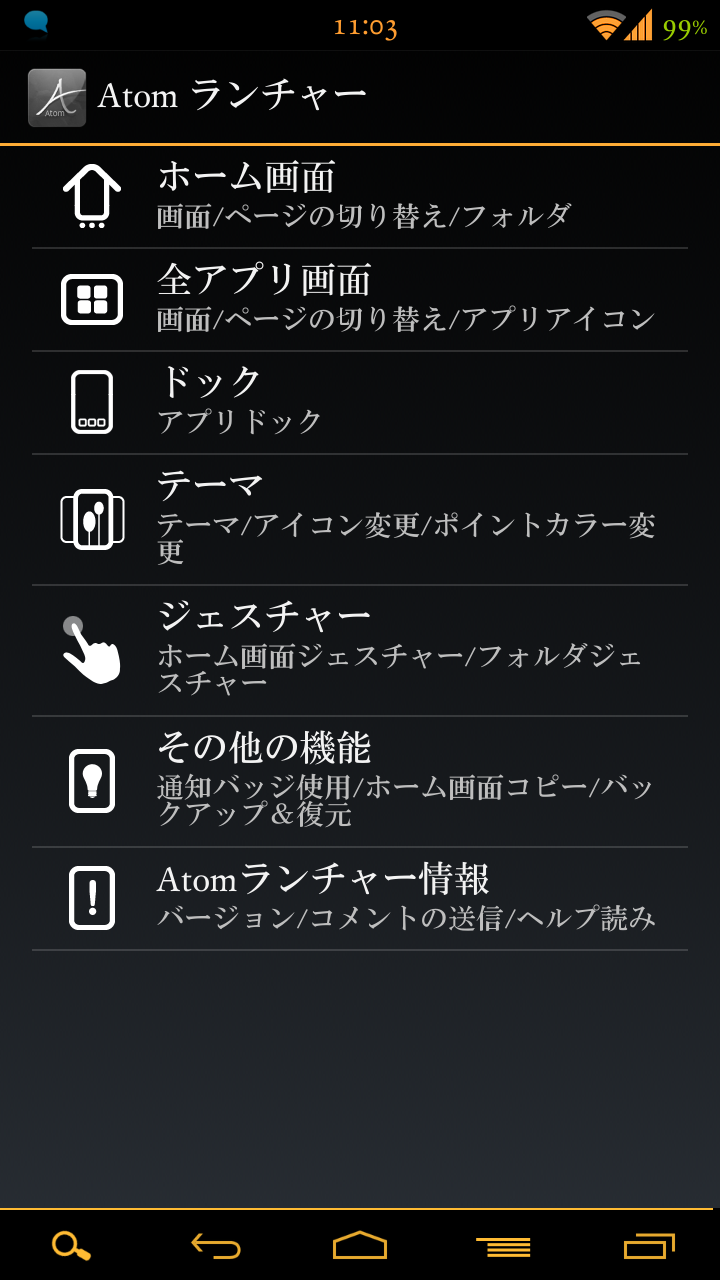Open 全アプリ画面 settings
Screen dimensions: 720x1280
coord(360,300)
